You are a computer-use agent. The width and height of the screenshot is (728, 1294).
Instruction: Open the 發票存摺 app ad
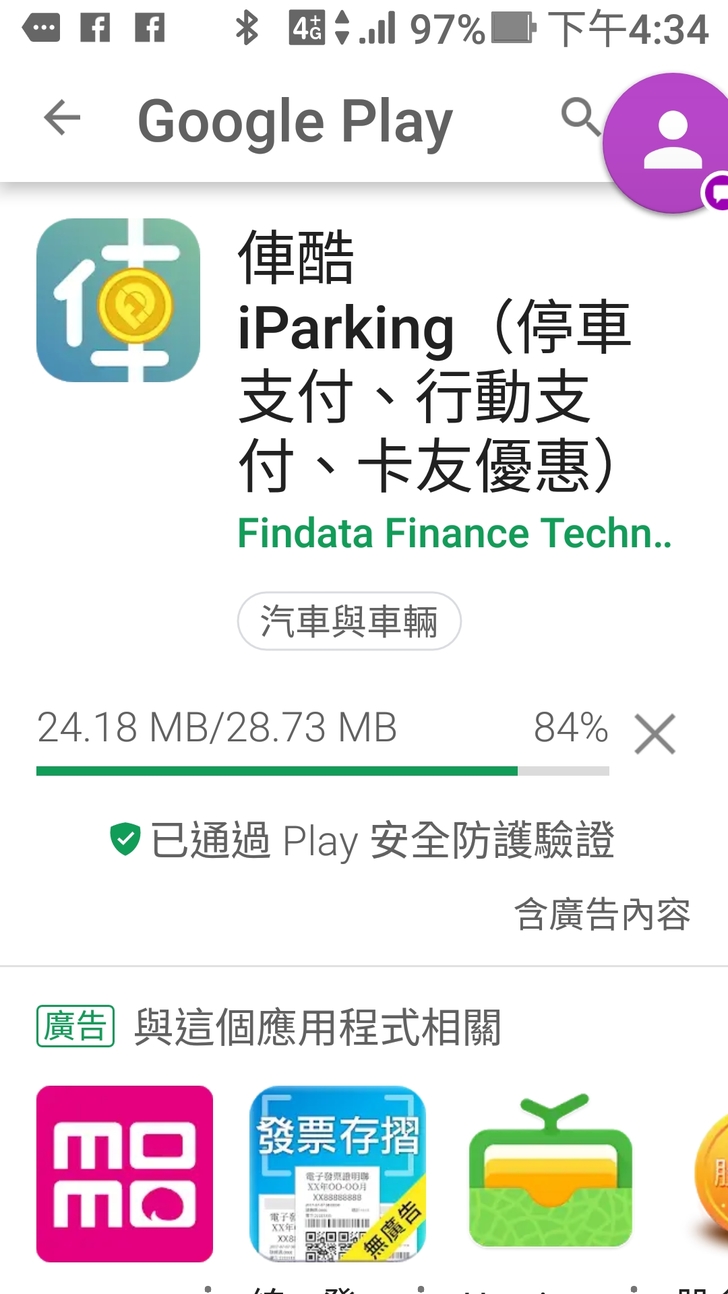pyautogui.click(x=337, y=1173)
